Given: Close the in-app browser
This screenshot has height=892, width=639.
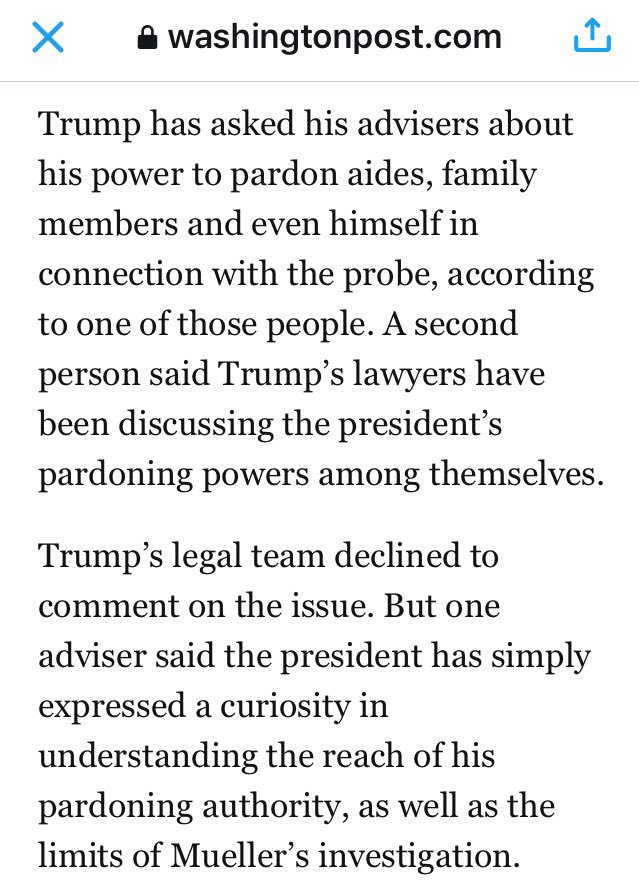Looking at the screenshot, I should pos(48,38).
